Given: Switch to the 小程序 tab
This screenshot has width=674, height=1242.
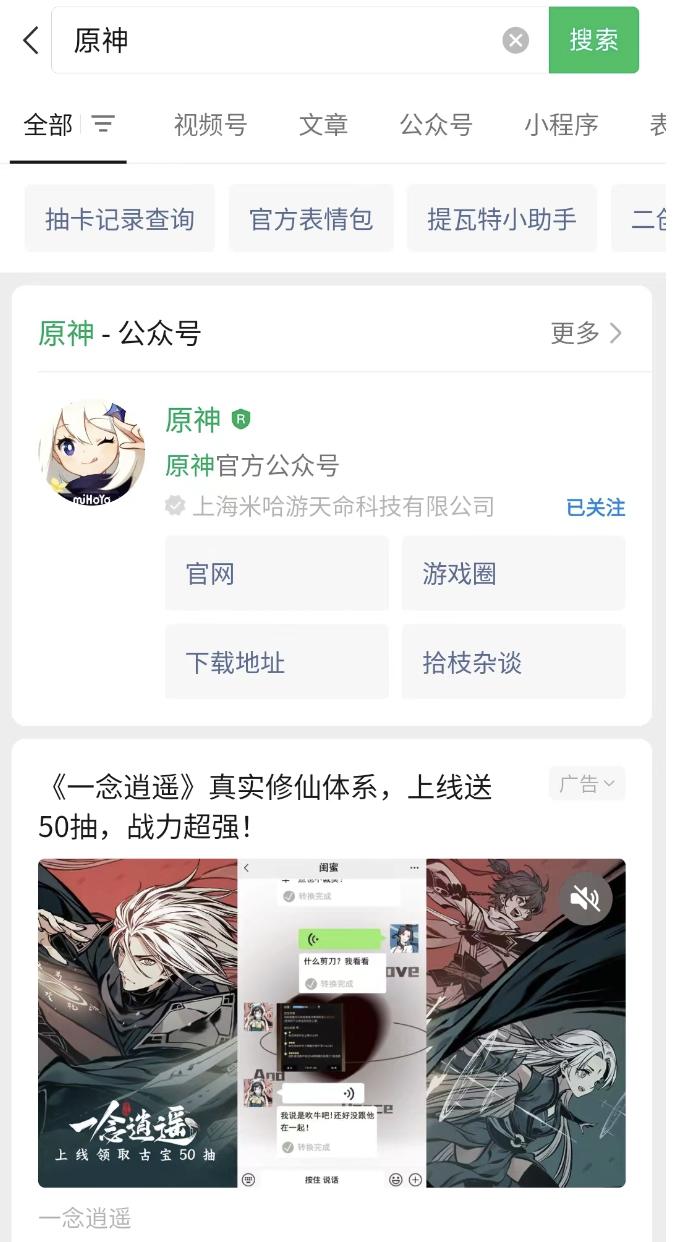Looking at the screenshot, I should coord(561,125).
